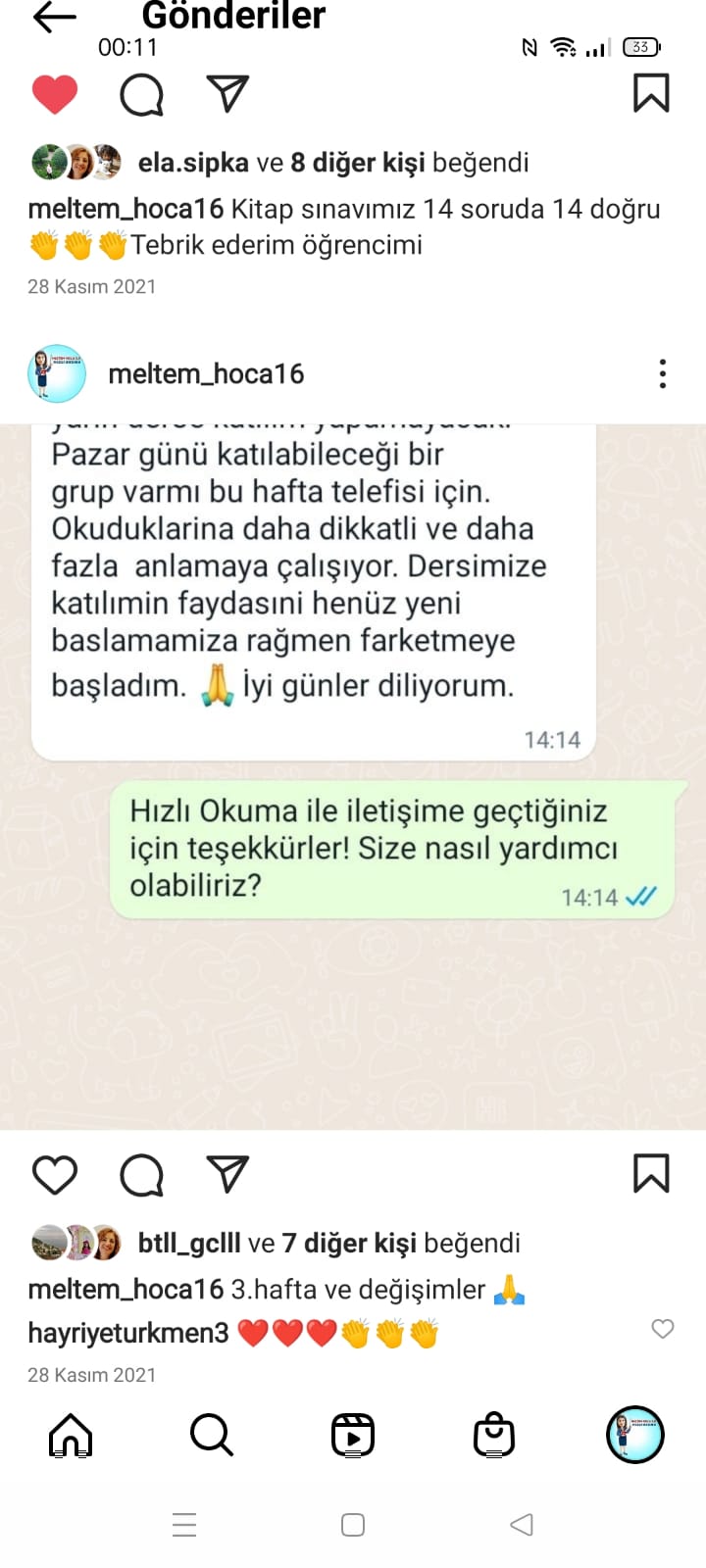Screen dimensions: 706x1568
Task: Go back from the Gönderiler screen
Action: [x=54, y=17]
